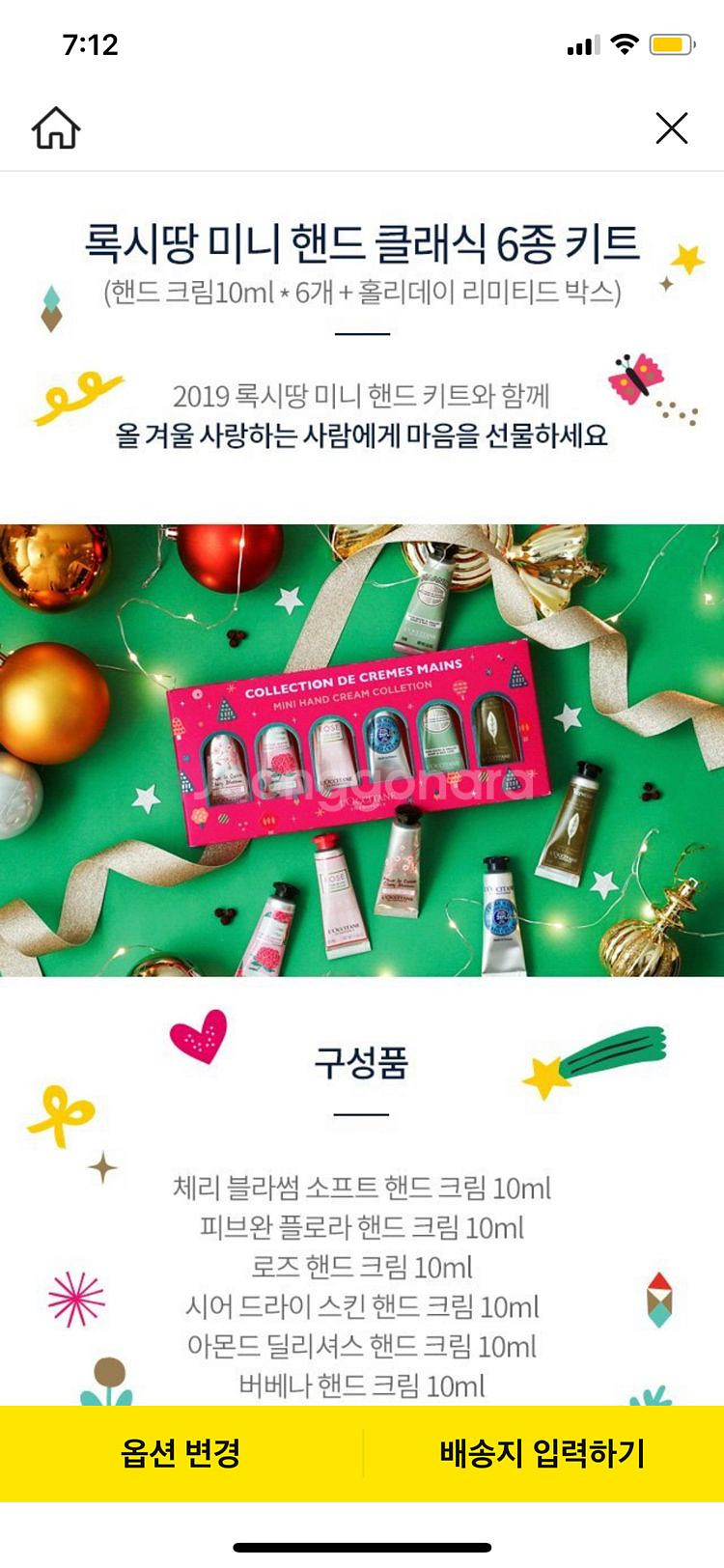Image resolution: width=724 pixels, height=1568 pixels.
Task: Tap the pink heart icon above 구성품
Action: 197,1035
